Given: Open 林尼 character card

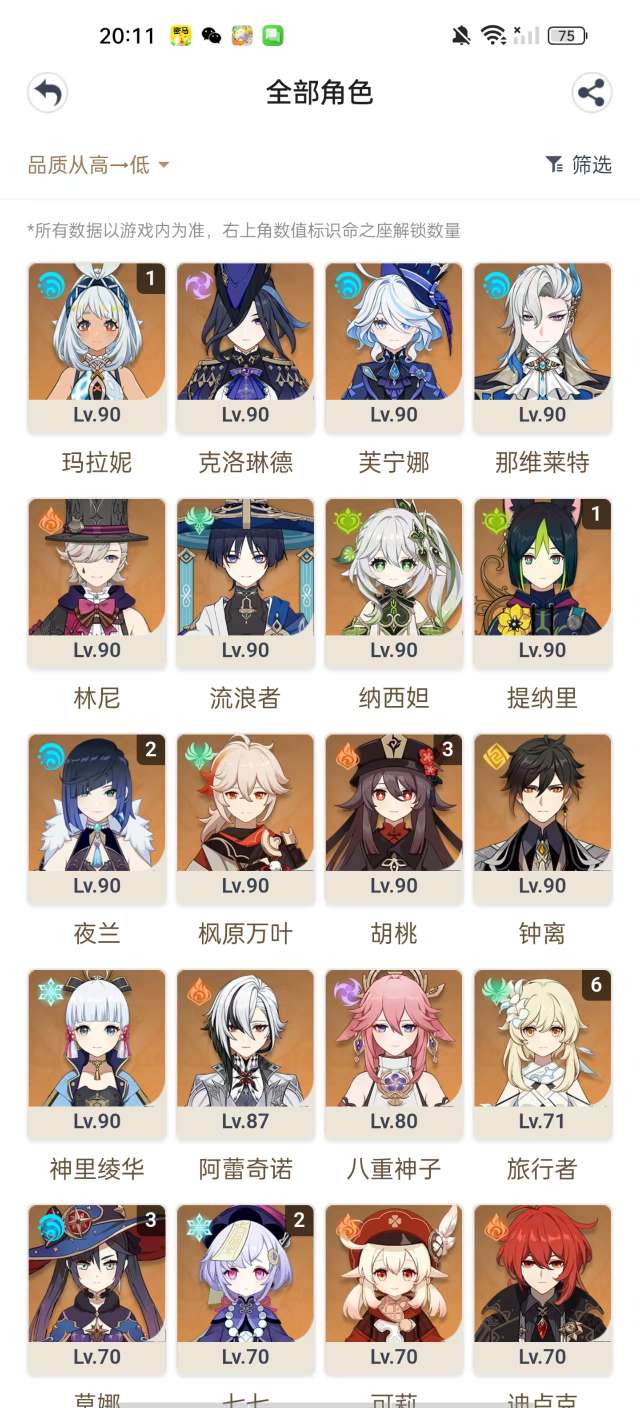Looking at the screenshot, I should pos(97,582).
